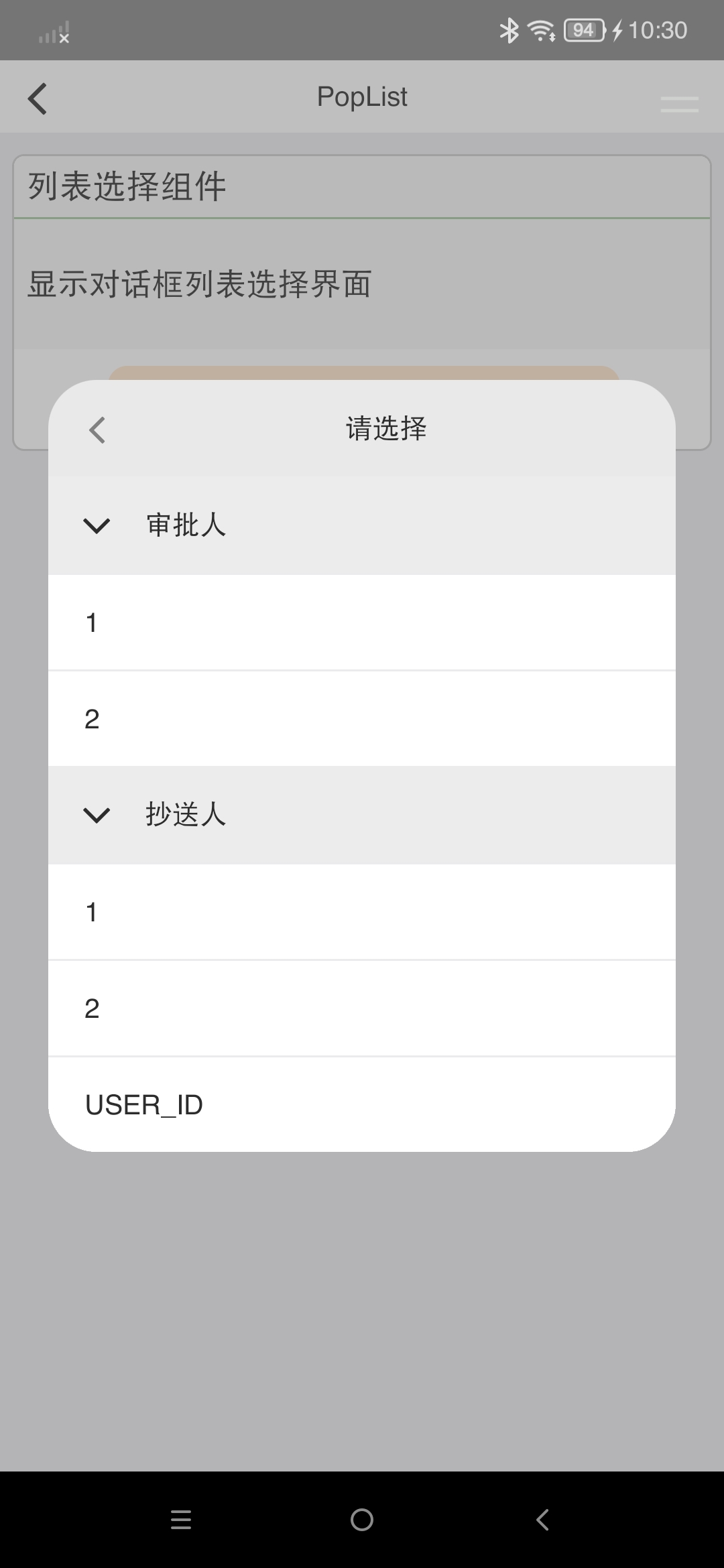Select item 1 under 审批人
This screenshot has height=1568, width=724.
(x=362, y=623)
